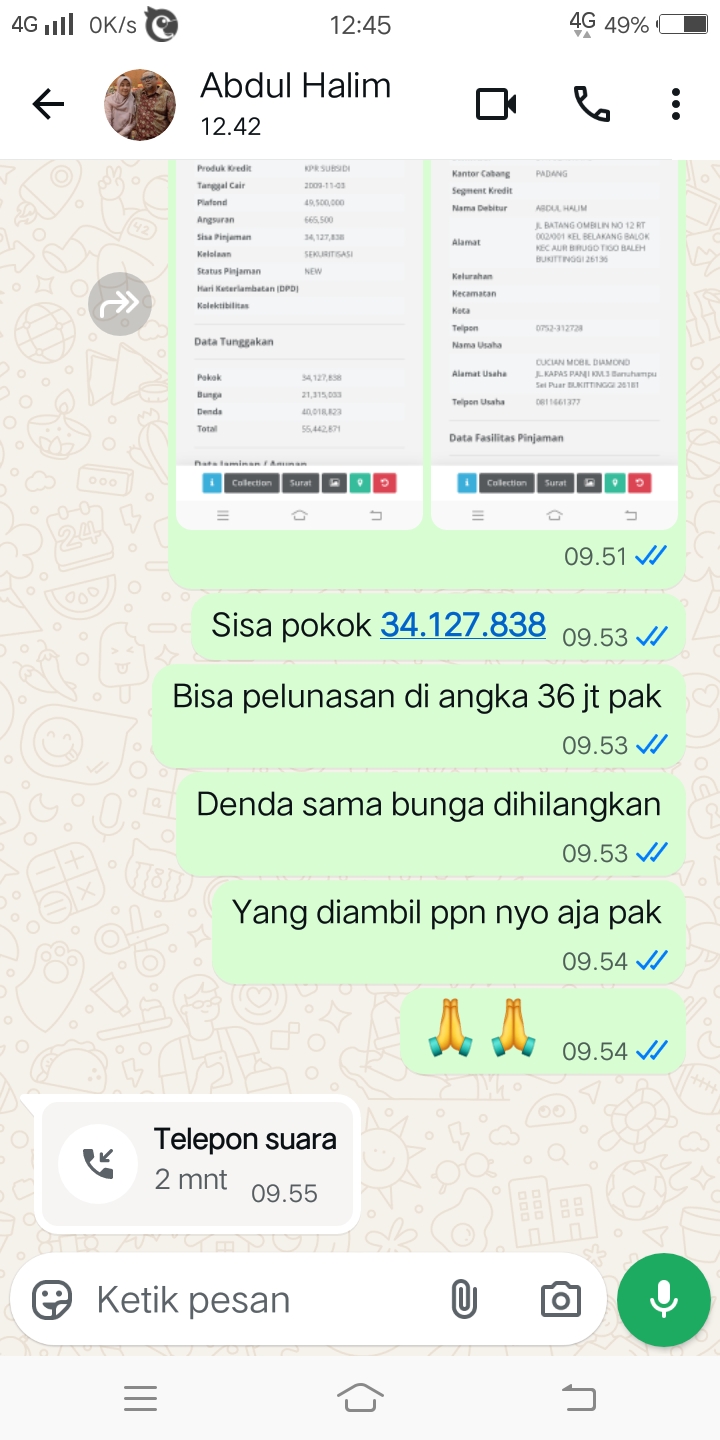
Task: Focus the Ketik pesan message field
Action: tap(260, 1300)
